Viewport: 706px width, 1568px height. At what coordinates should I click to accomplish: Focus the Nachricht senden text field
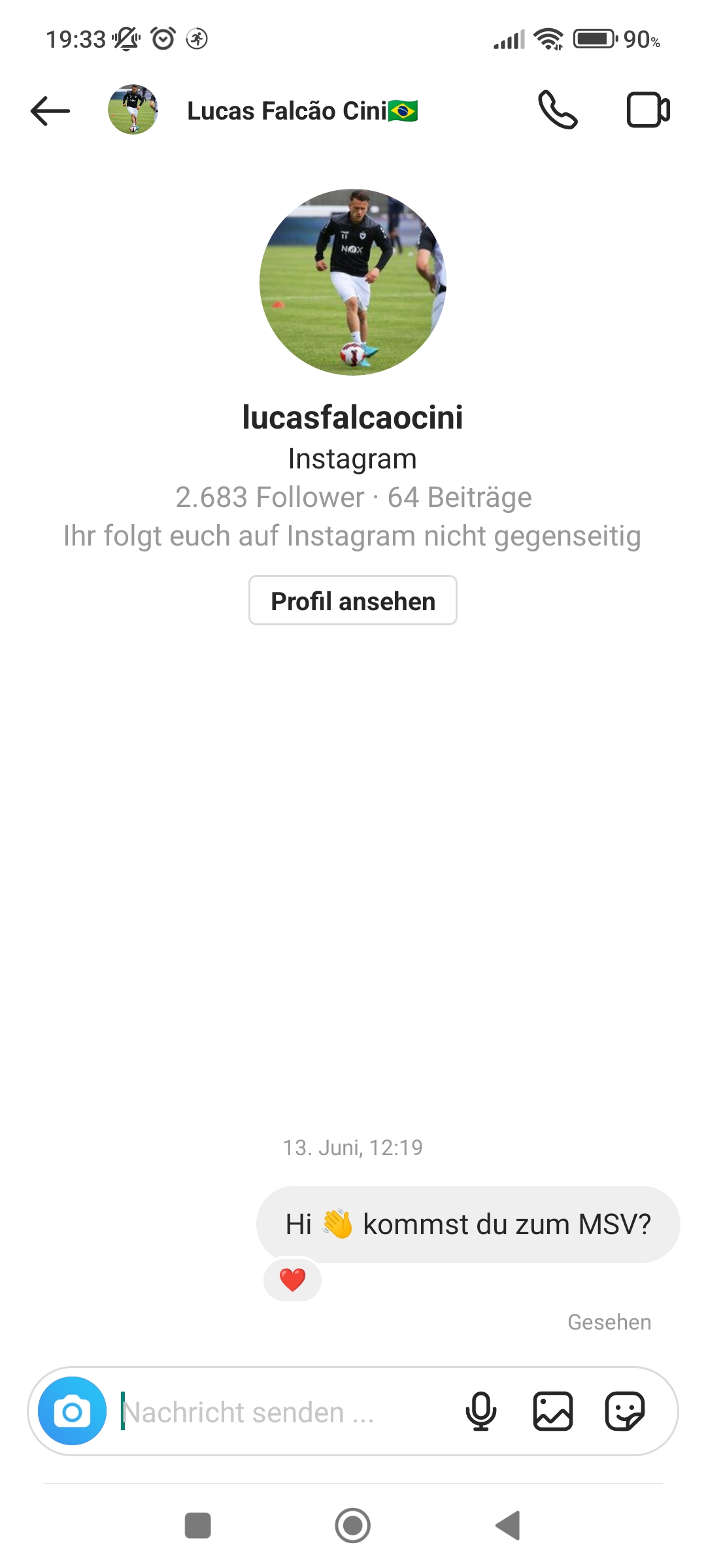pos(281,1412)
